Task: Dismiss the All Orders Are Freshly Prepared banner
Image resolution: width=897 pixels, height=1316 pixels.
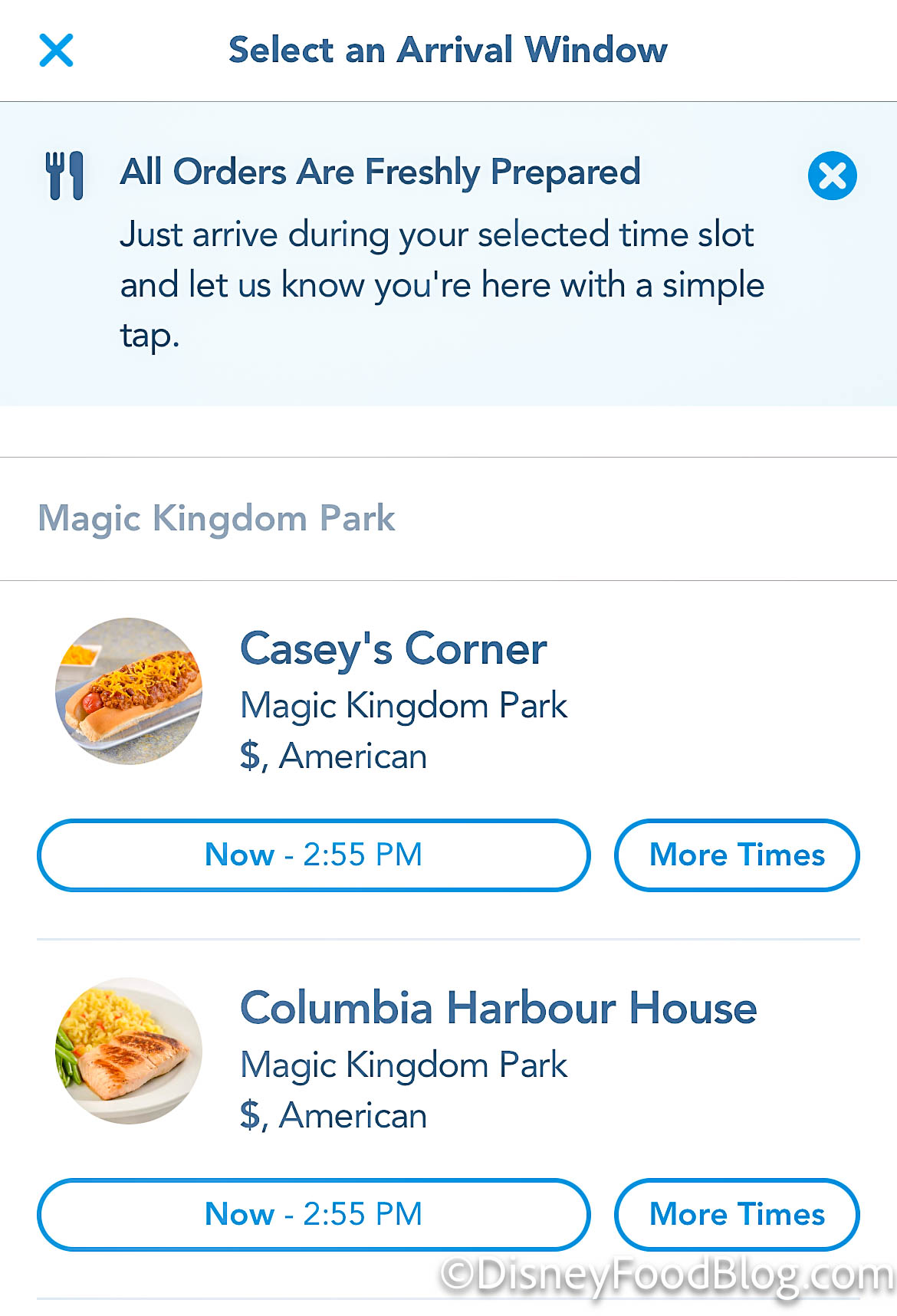Action: coord(832,176)
